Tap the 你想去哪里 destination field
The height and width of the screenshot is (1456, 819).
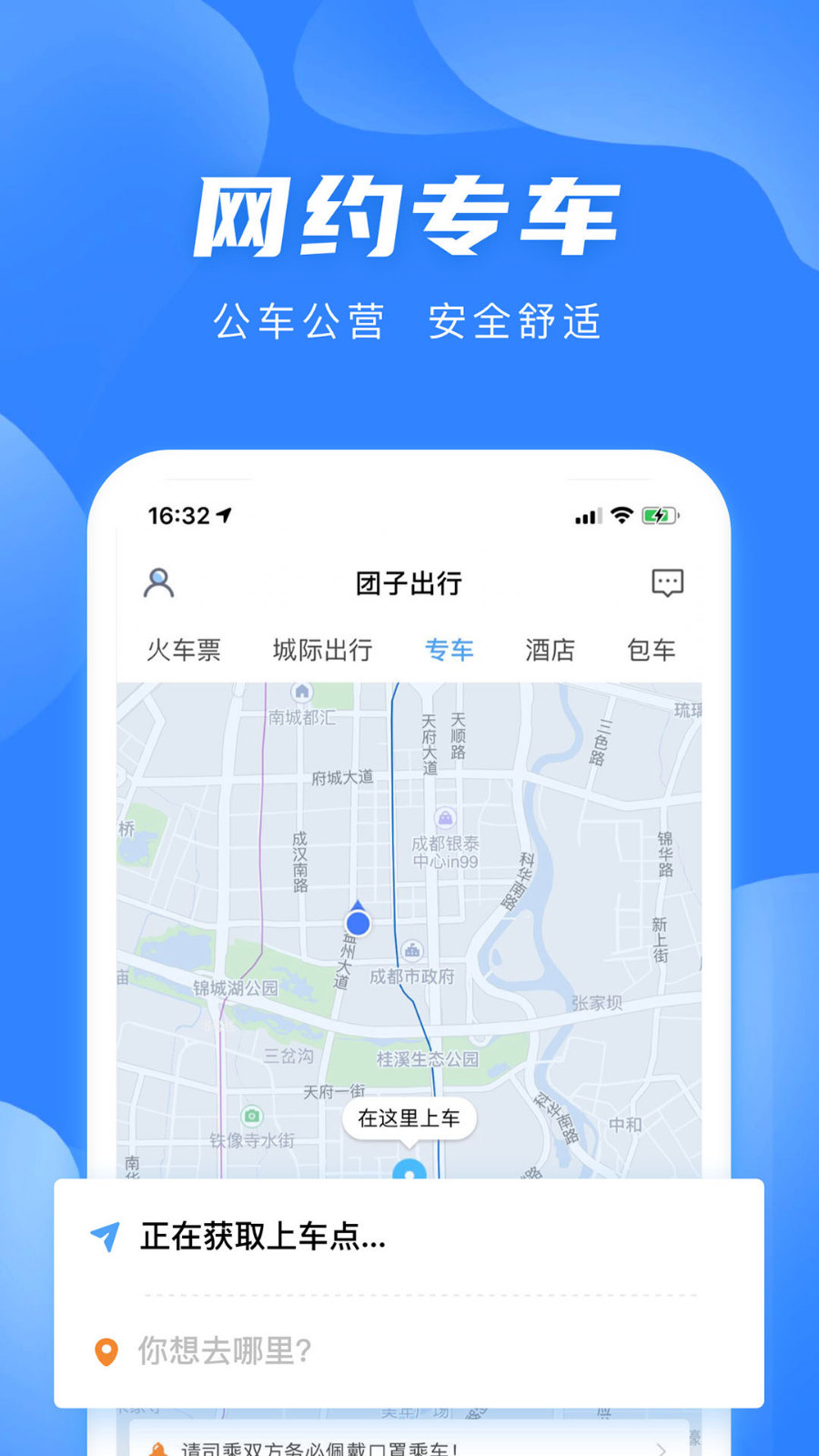224,1353
